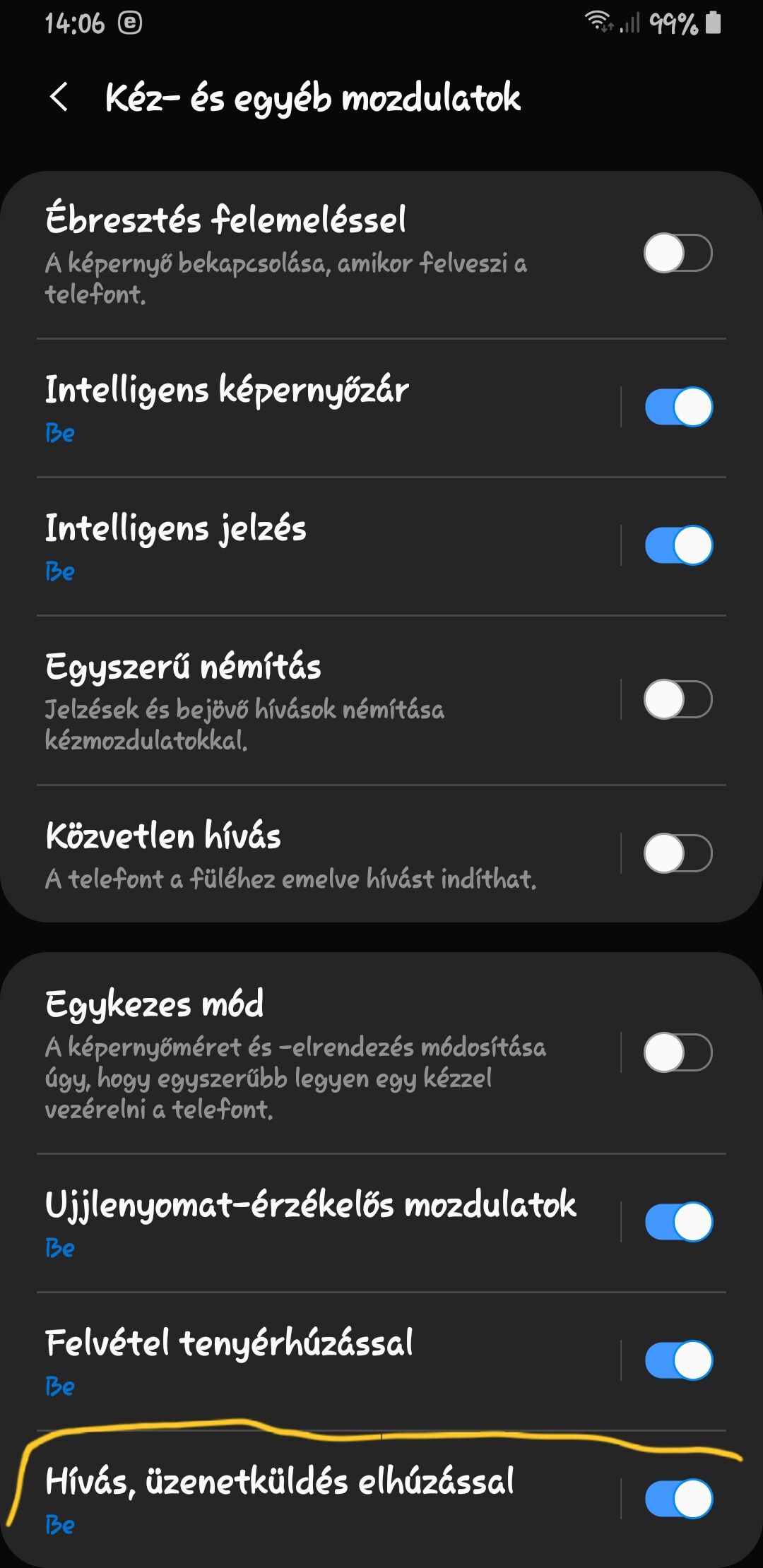Turn on the Egykezes mód switch
Screen dimensions: 763x1568
click(678, 1052)
